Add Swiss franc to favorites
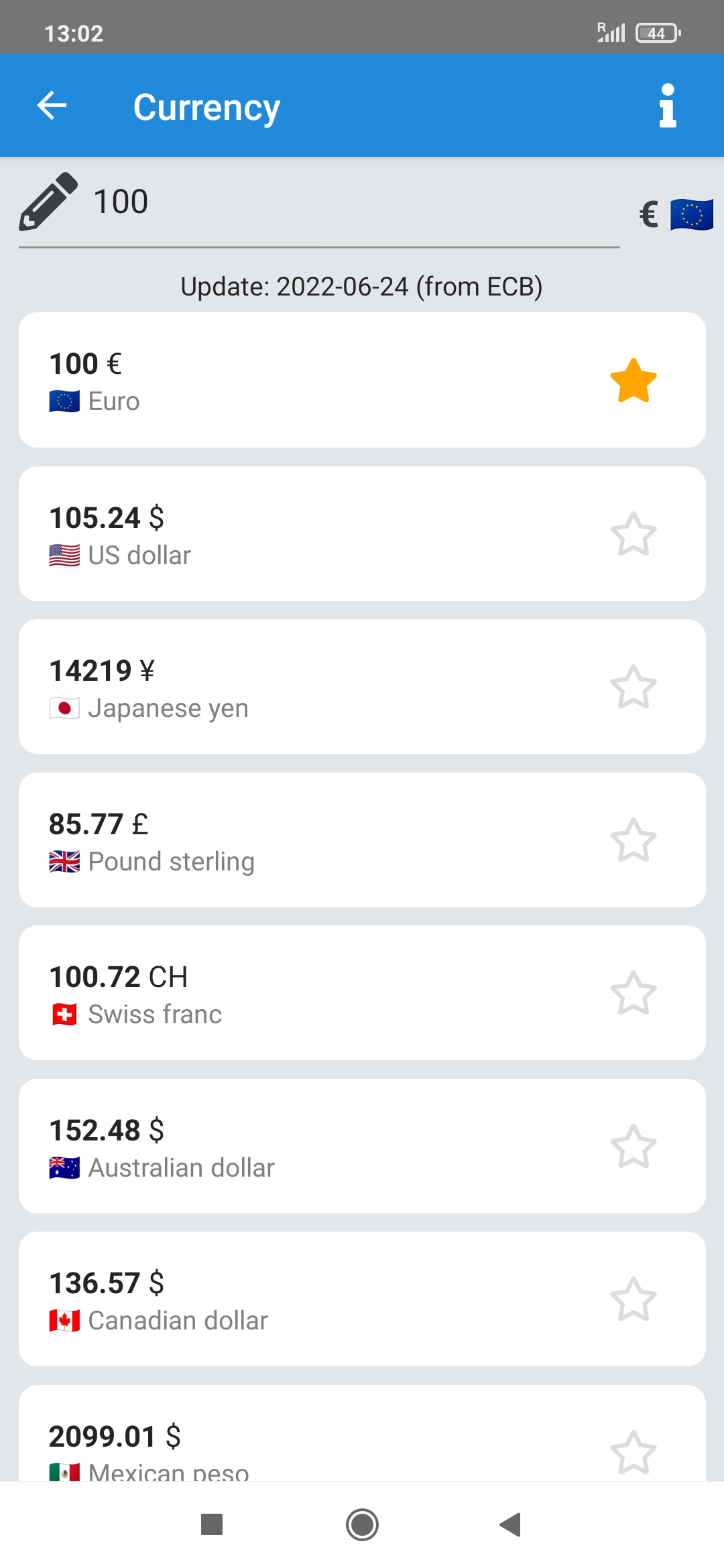This screenshot has width=724, height=1568. coord(633,993)
